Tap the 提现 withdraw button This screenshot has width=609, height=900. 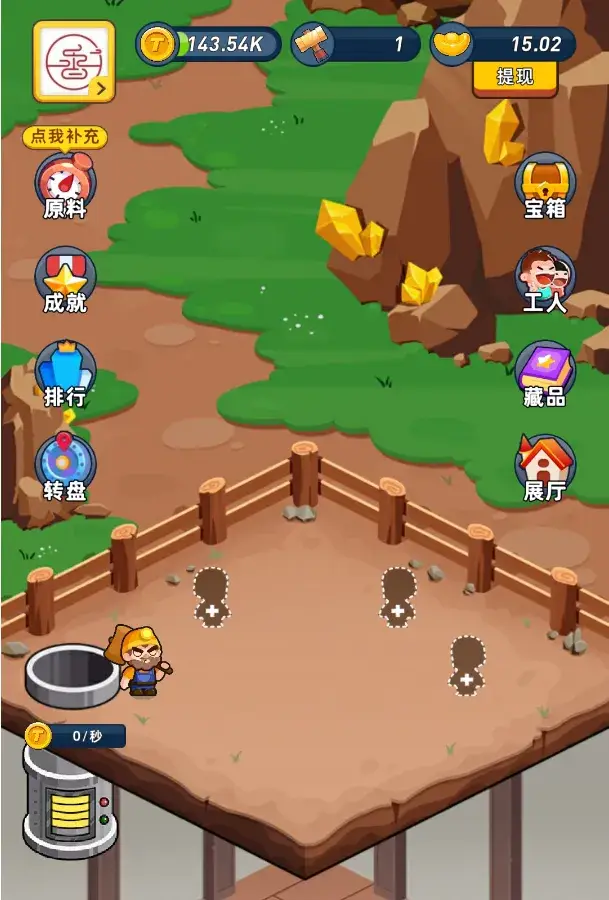click(x=514, y=77)
